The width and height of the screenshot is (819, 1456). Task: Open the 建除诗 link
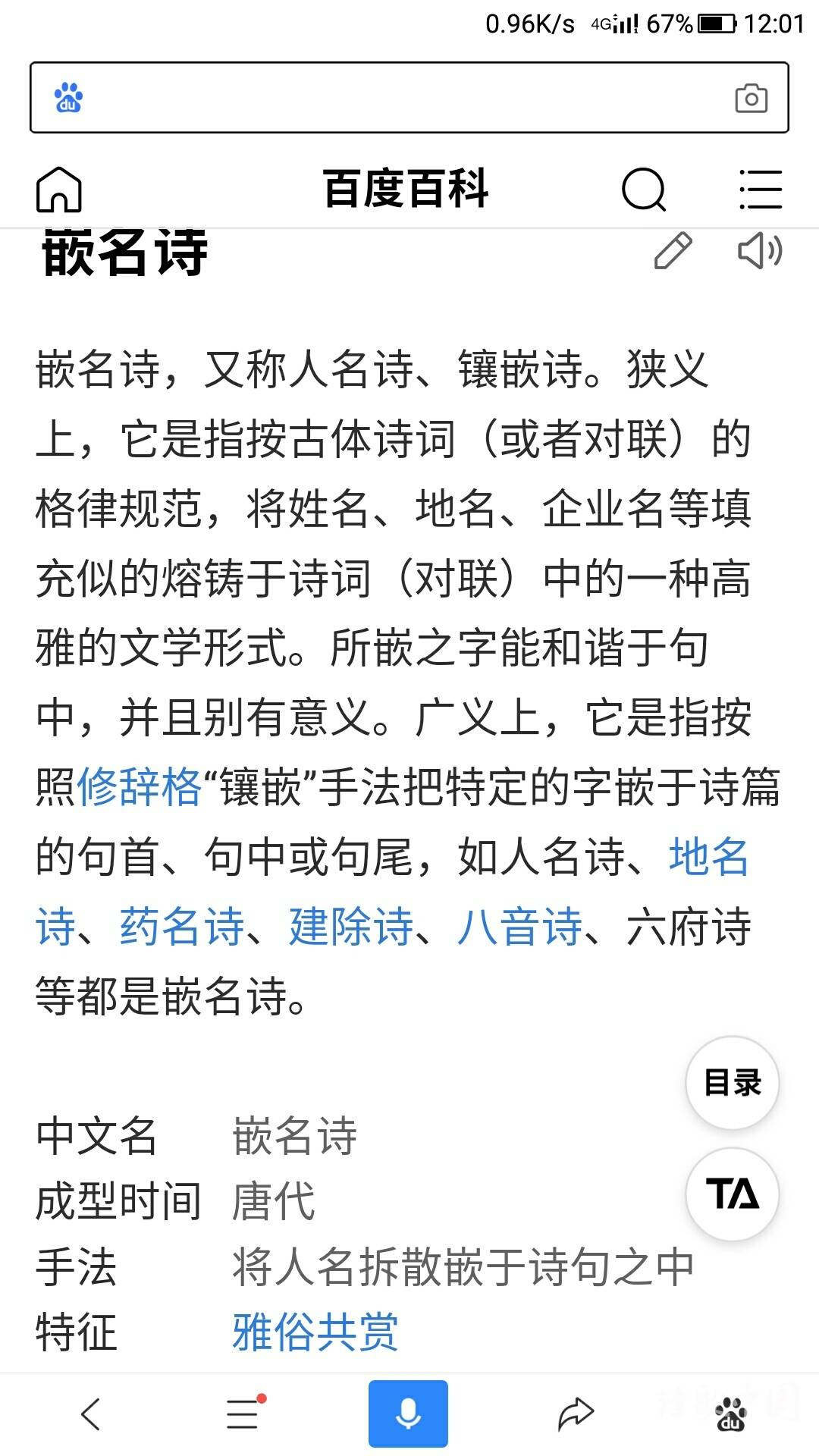pos(351,927)
